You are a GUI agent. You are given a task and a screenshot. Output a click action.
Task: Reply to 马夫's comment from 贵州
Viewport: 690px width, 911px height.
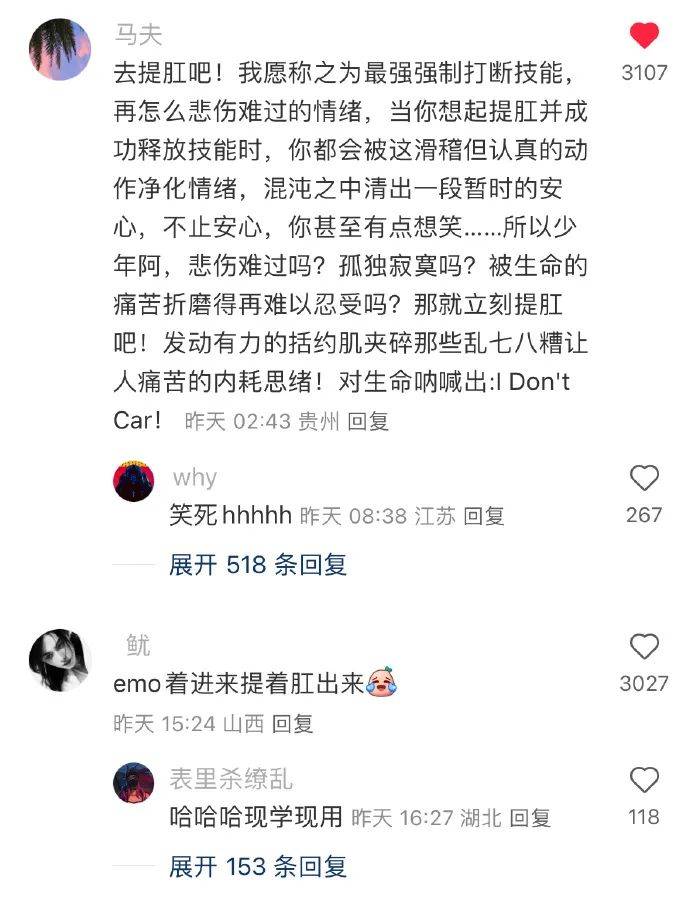368,422
